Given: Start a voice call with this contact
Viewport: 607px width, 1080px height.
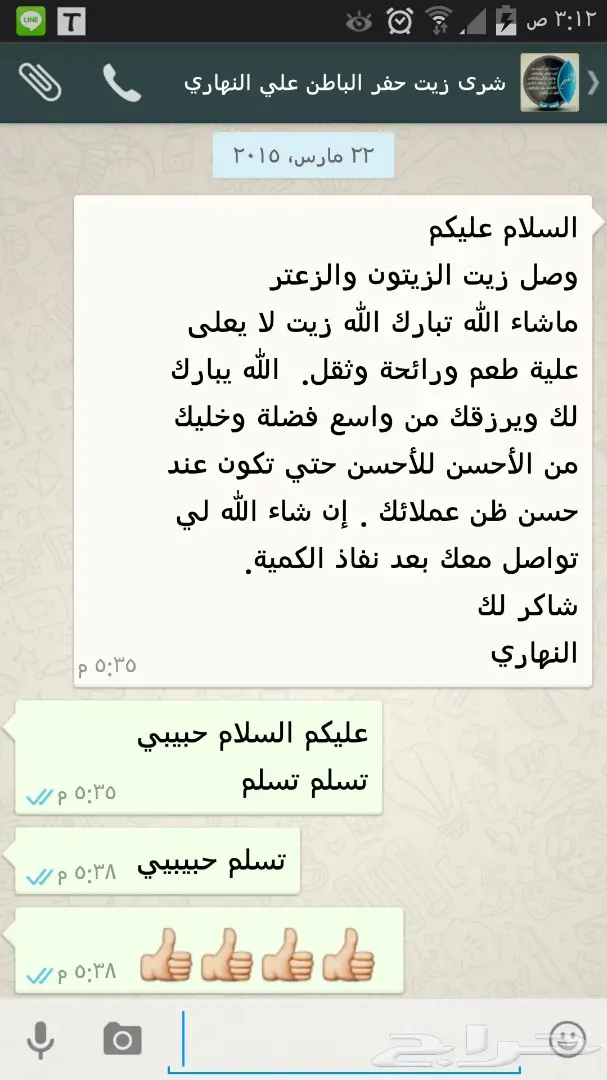Looking at the screenshot, I should tap(121, 83).
